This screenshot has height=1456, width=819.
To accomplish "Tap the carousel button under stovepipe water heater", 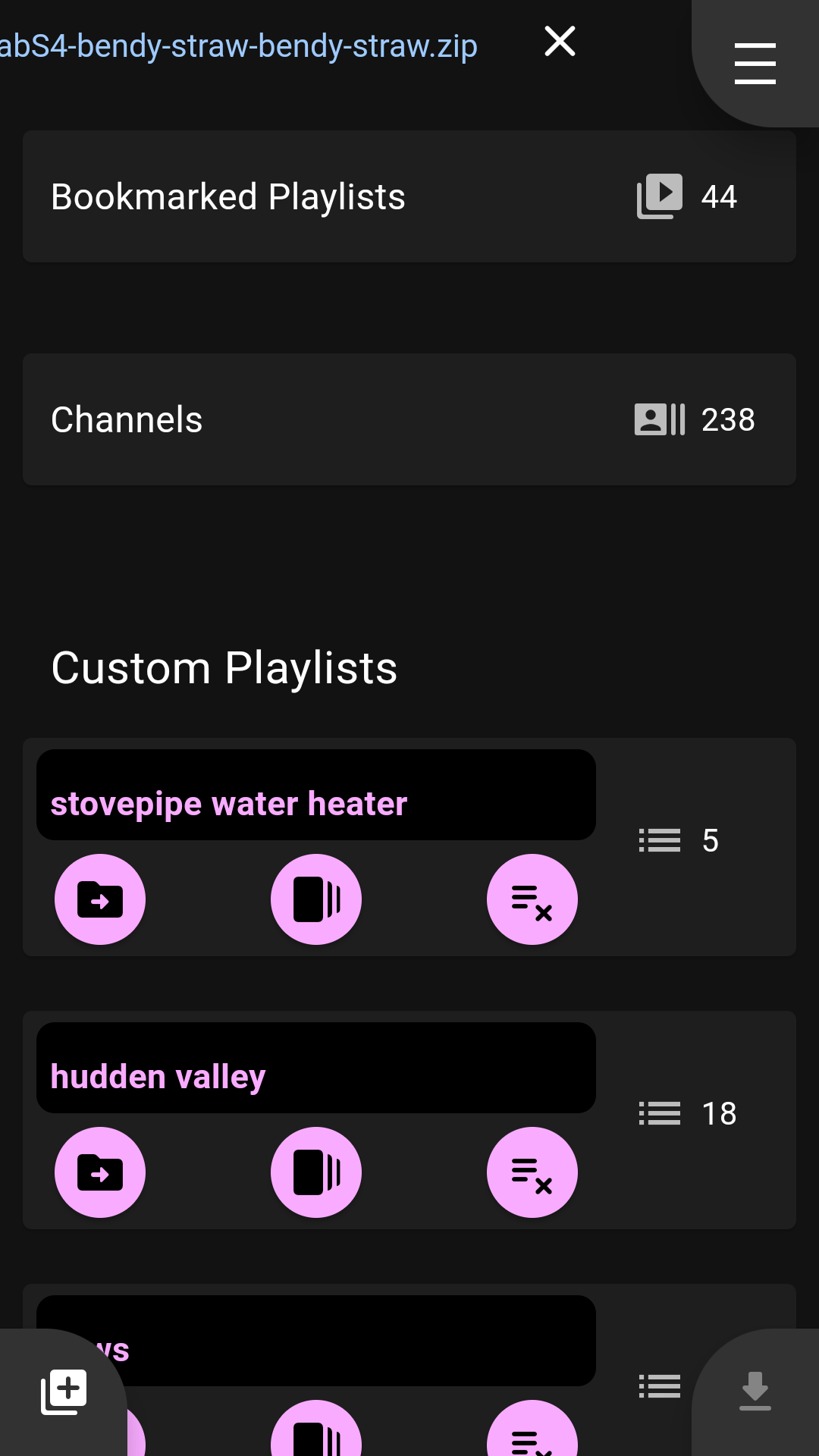I will 316,899.
